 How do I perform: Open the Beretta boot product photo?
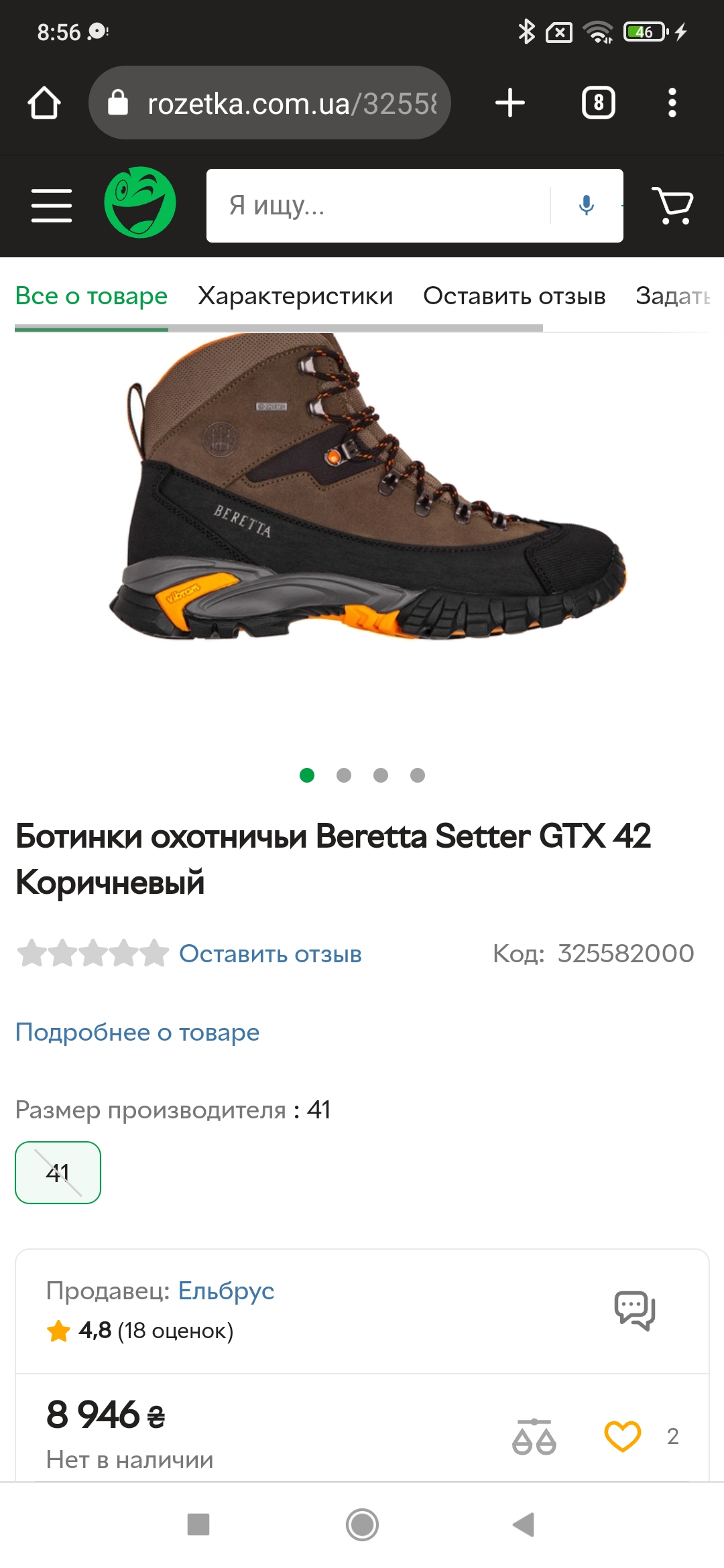pos(367,488)
